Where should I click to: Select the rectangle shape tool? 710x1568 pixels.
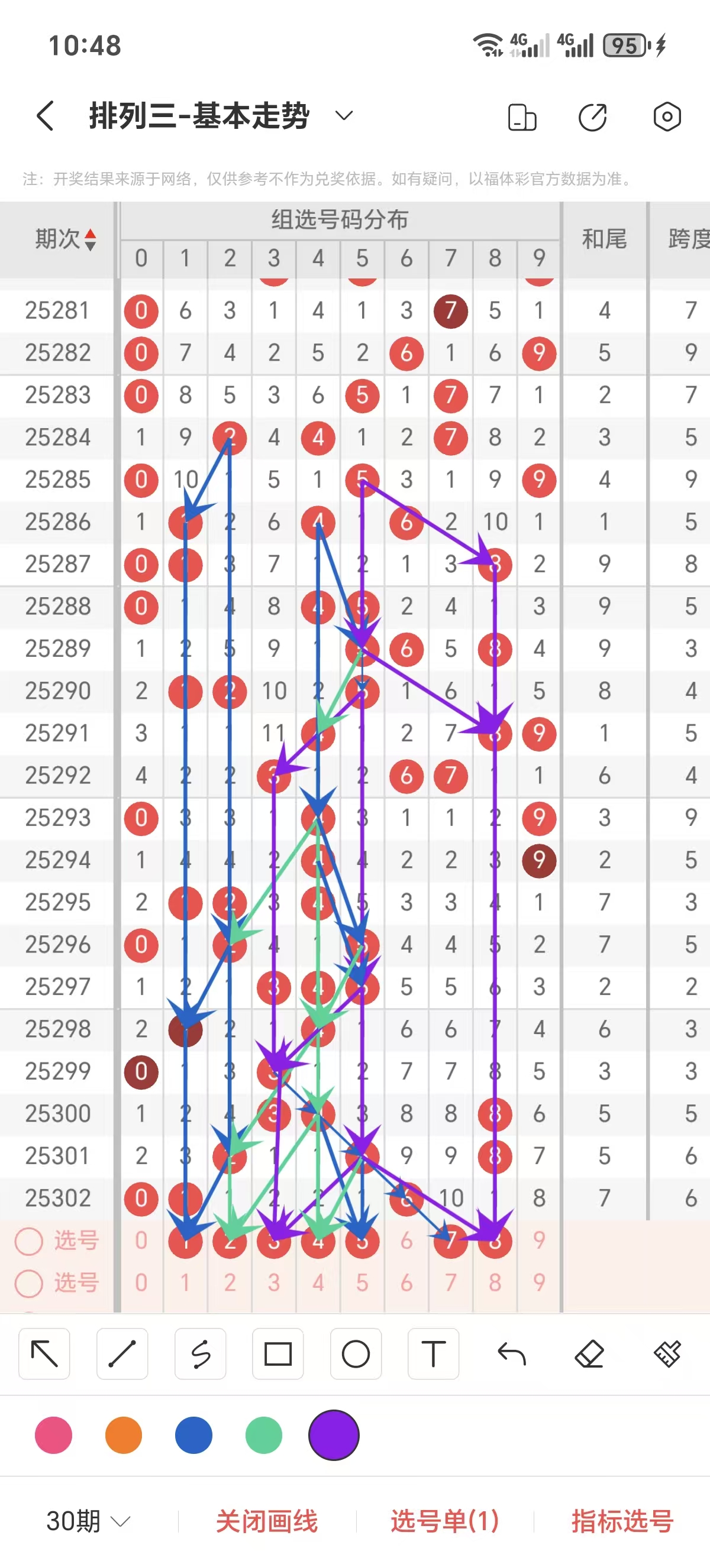click(x=277, y=1355)
